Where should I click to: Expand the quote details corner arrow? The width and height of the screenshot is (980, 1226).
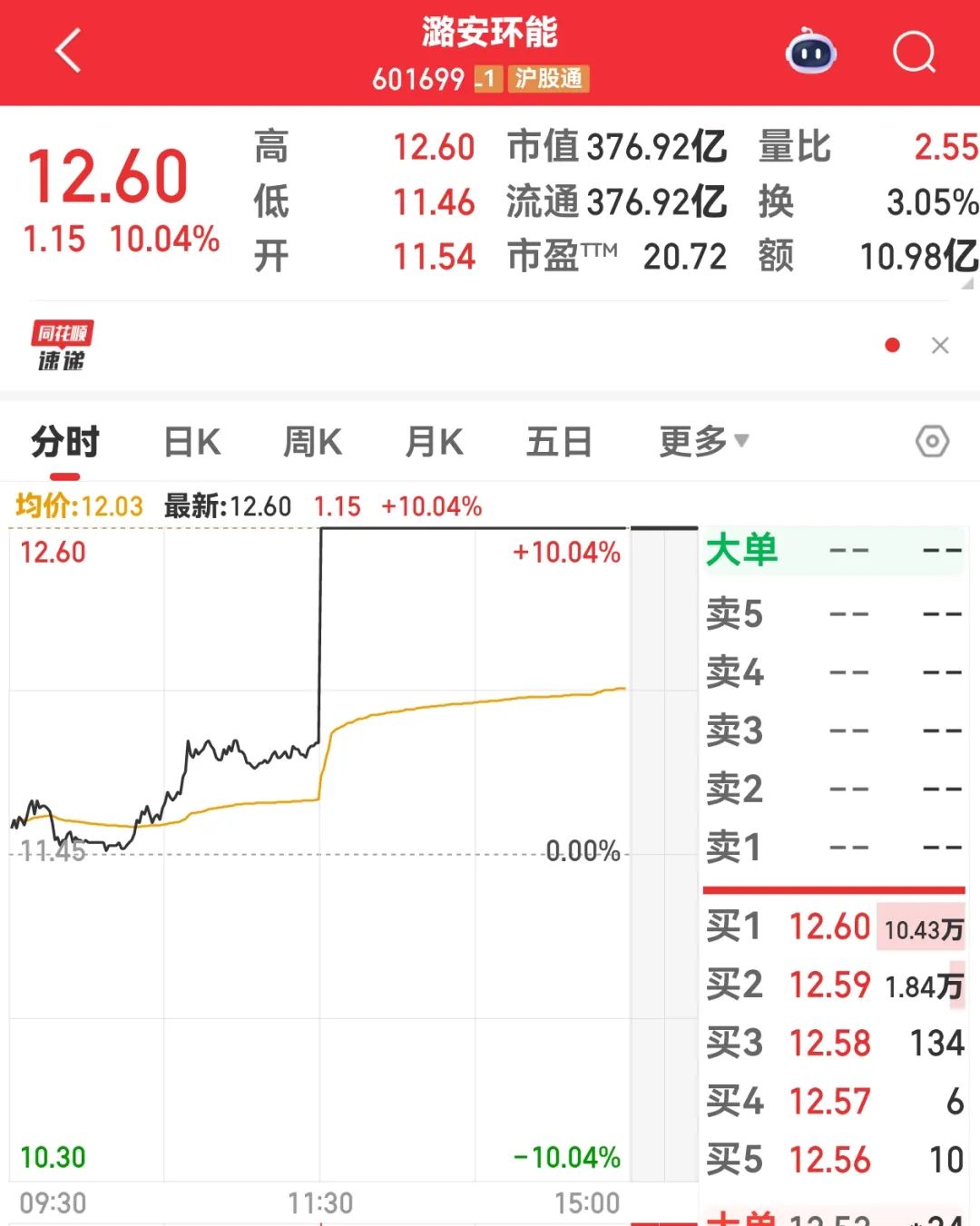[967, 284]
